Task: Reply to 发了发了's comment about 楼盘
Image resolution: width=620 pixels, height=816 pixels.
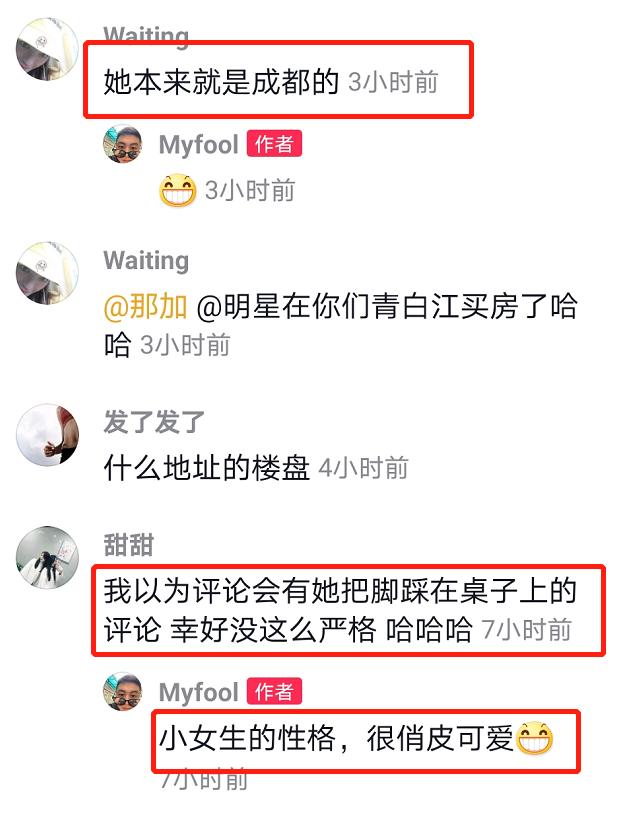Action: [x=206, y=467]
